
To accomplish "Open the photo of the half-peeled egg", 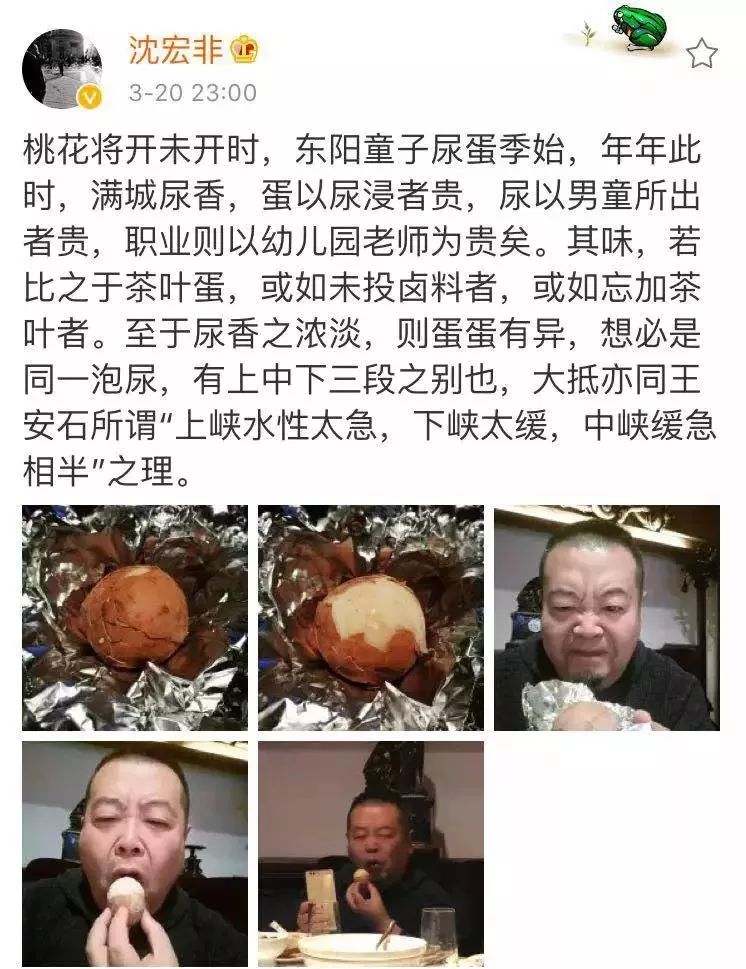I will [371, 617].
